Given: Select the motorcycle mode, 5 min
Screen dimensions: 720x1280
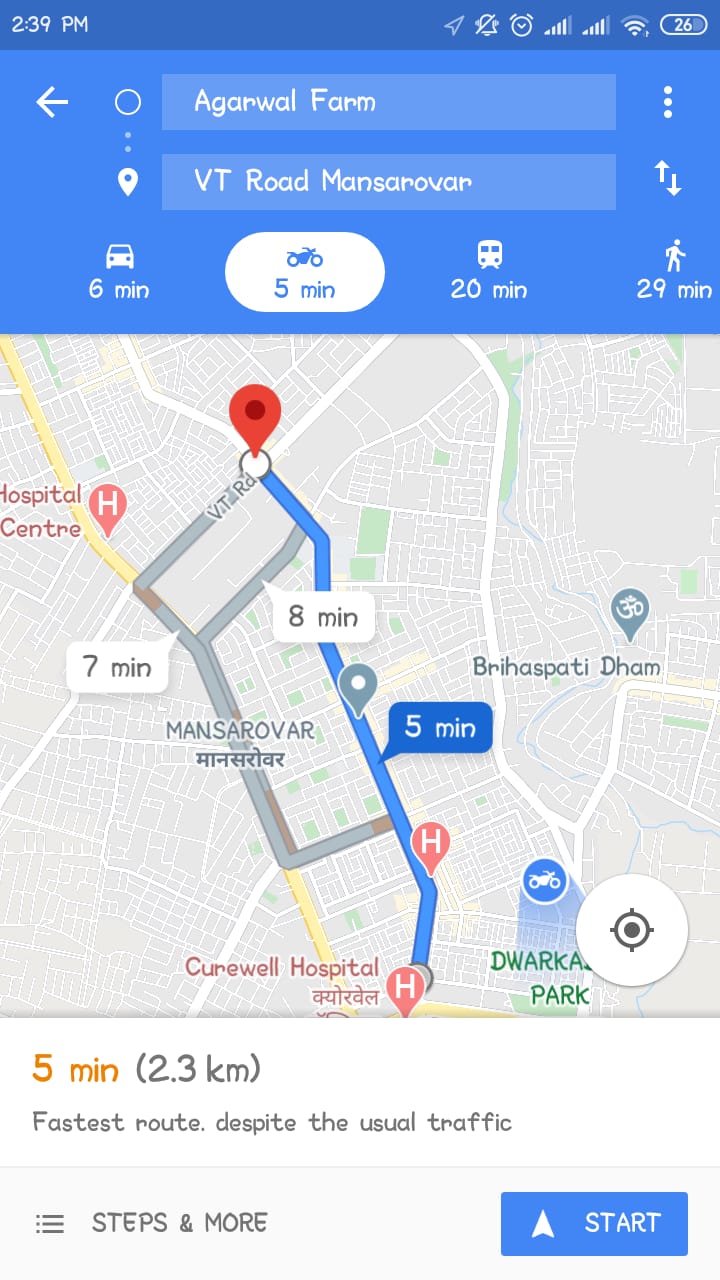Looking at the screenshot, I should (x=305, y=272).
